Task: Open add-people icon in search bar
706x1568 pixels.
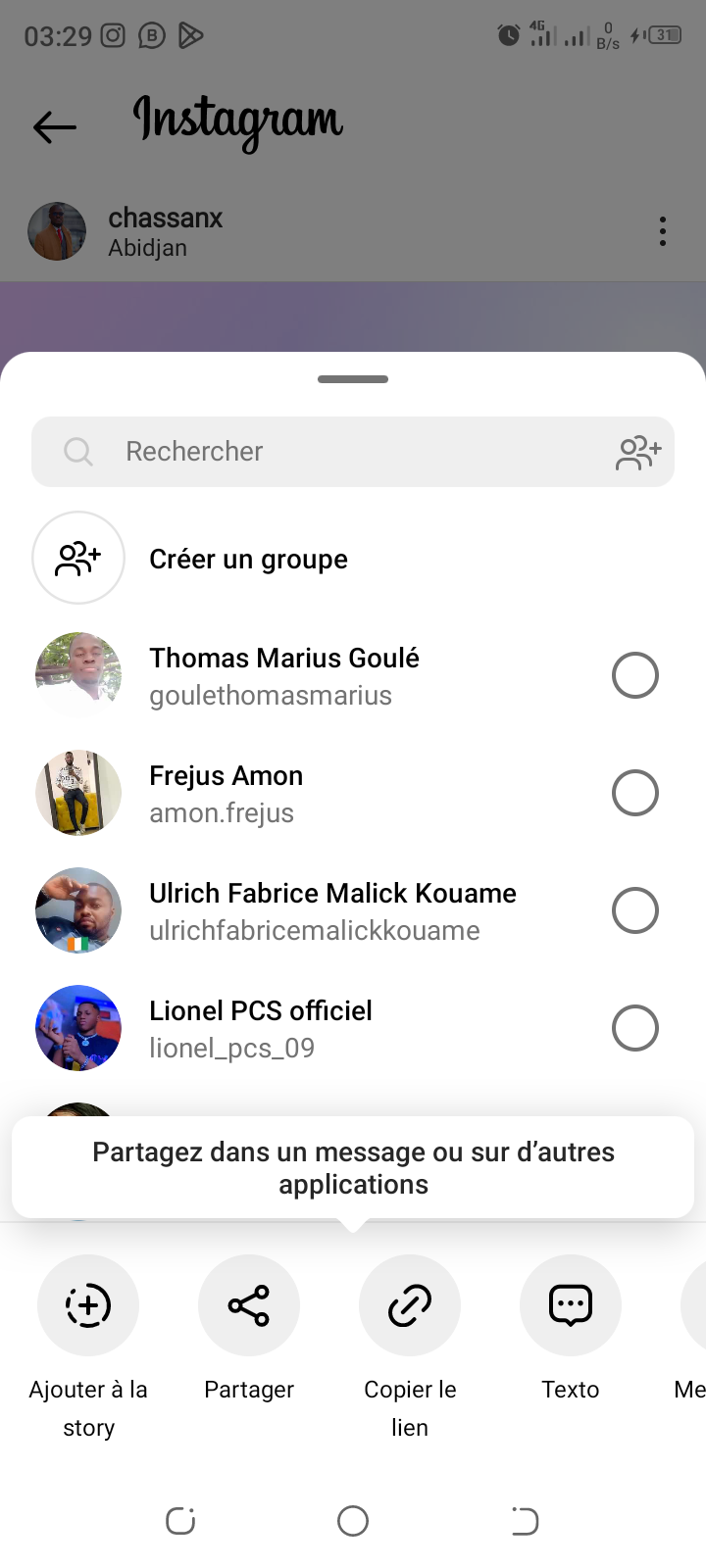Action: 638,452
